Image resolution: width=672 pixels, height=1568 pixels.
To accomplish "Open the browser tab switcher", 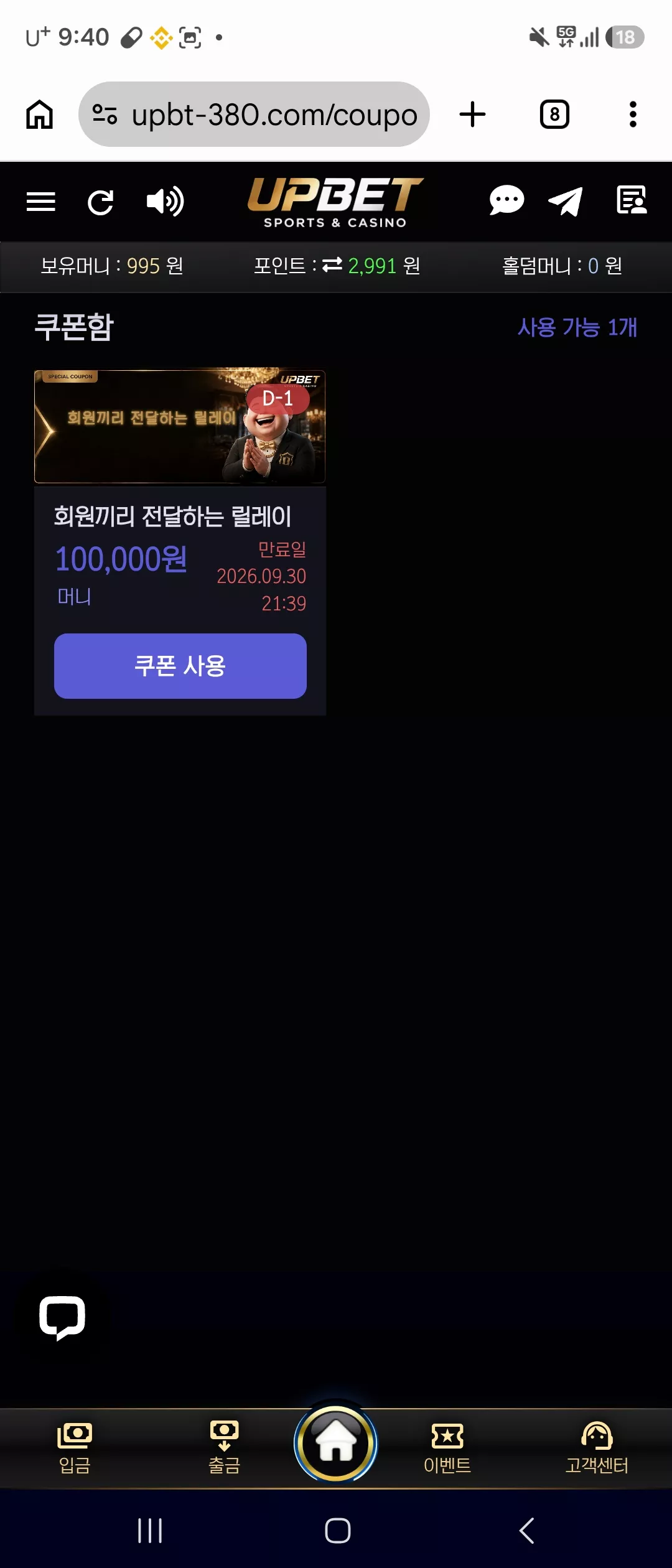I will tap(554, 114).
